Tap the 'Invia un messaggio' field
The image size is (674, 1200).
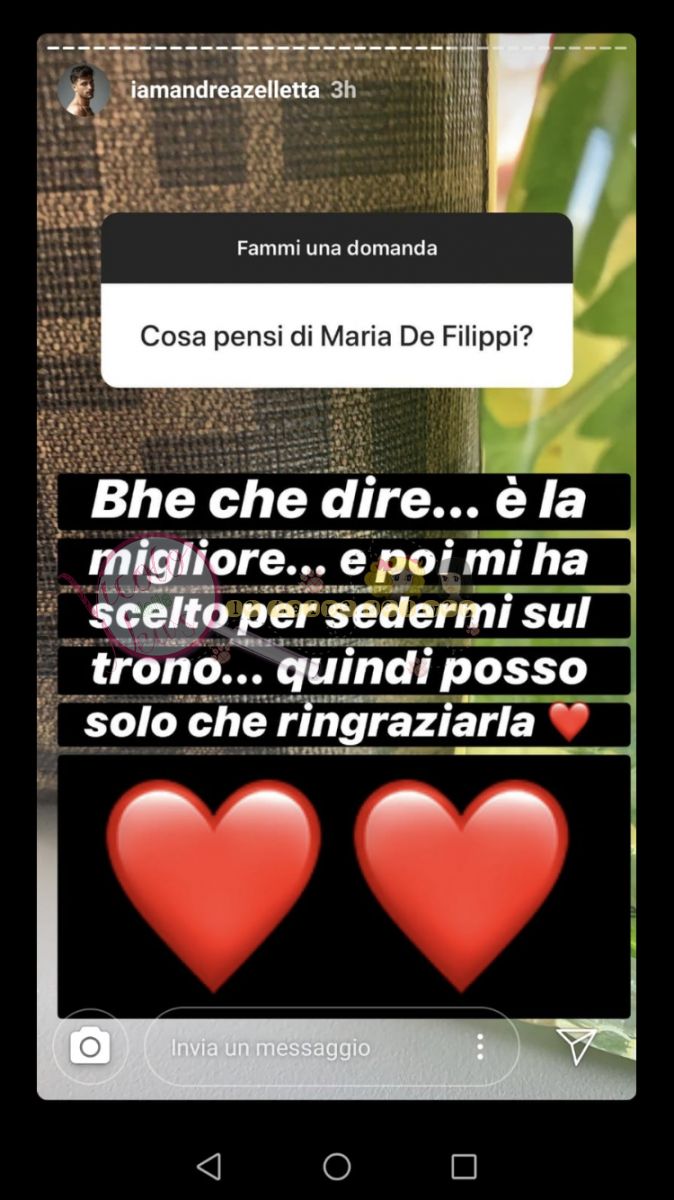pos(300,1047)
